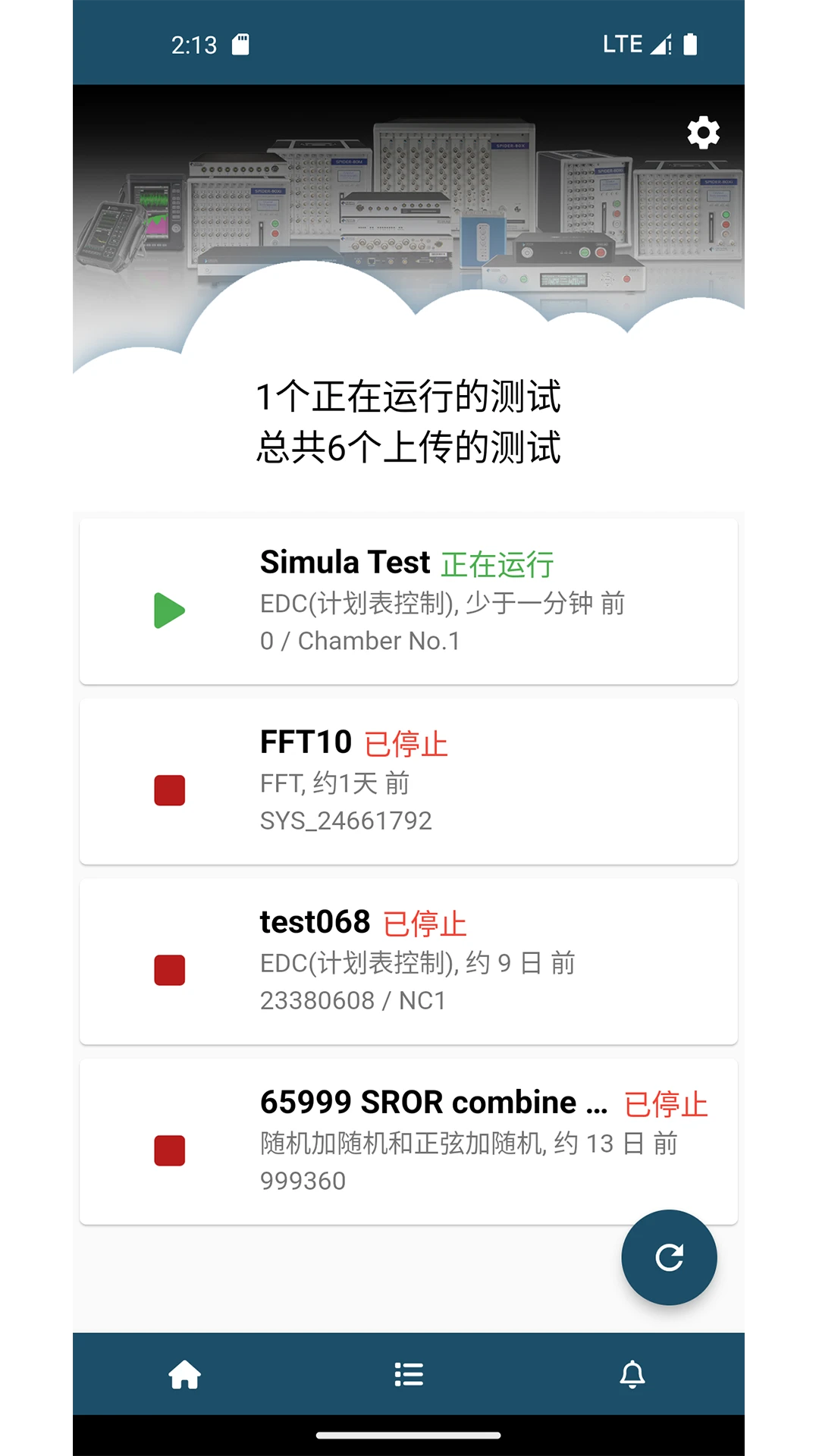Open the test068 test card

(x=409, y=961)
